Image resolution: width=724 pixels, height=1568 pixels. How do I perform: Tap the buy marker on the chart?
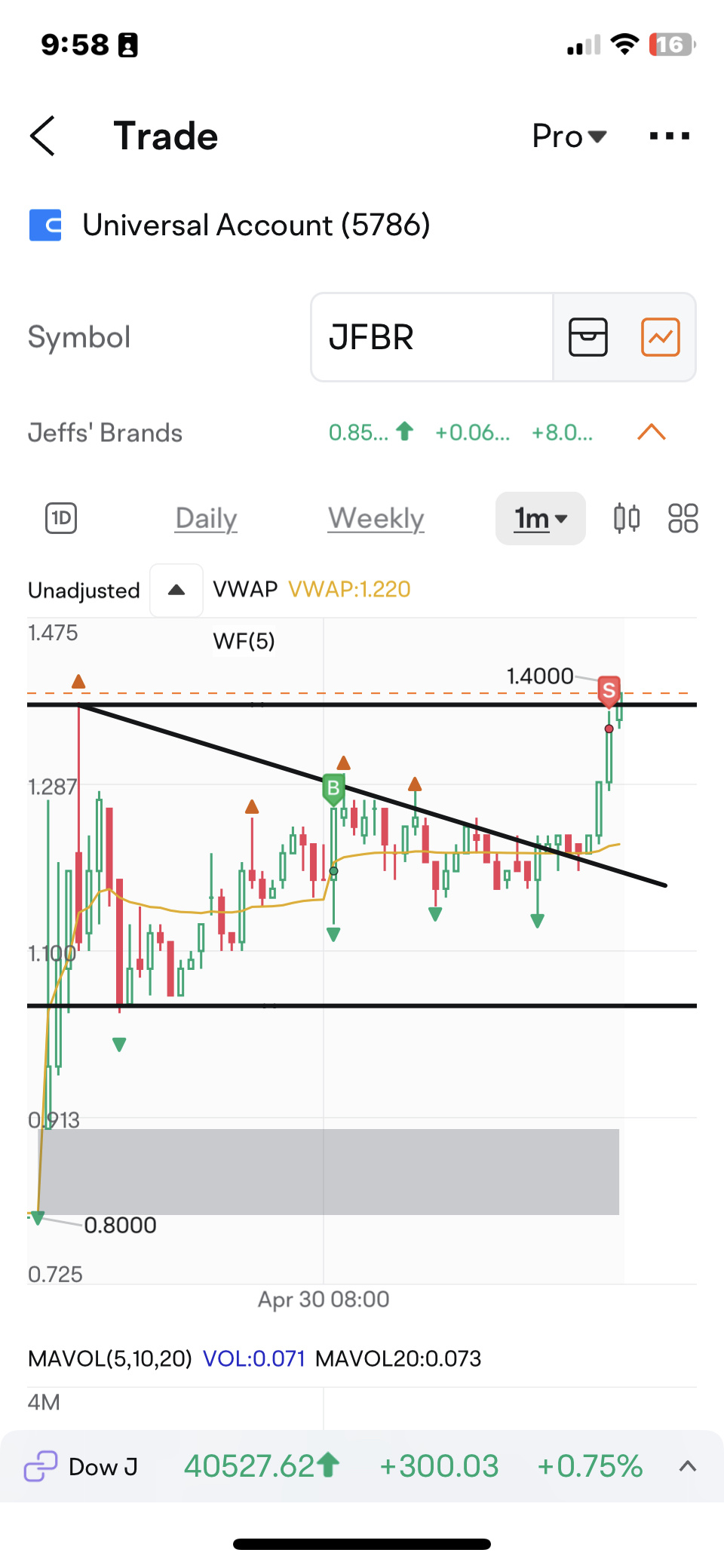[x=333, y=789]
